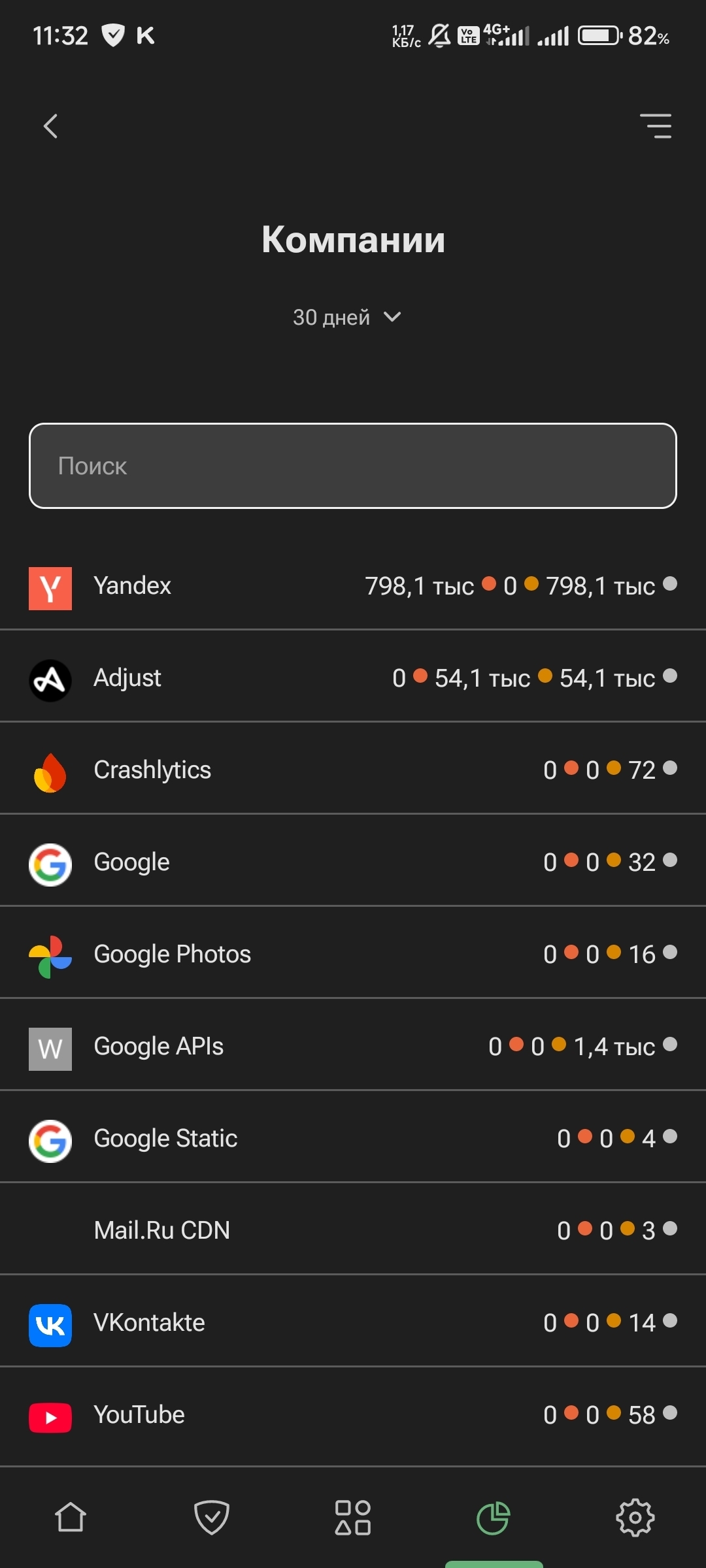Image resolution: width=706 pixels, height=1568 pixels.
Task: Open the sorting menu icon
Action: pos(655,126)
